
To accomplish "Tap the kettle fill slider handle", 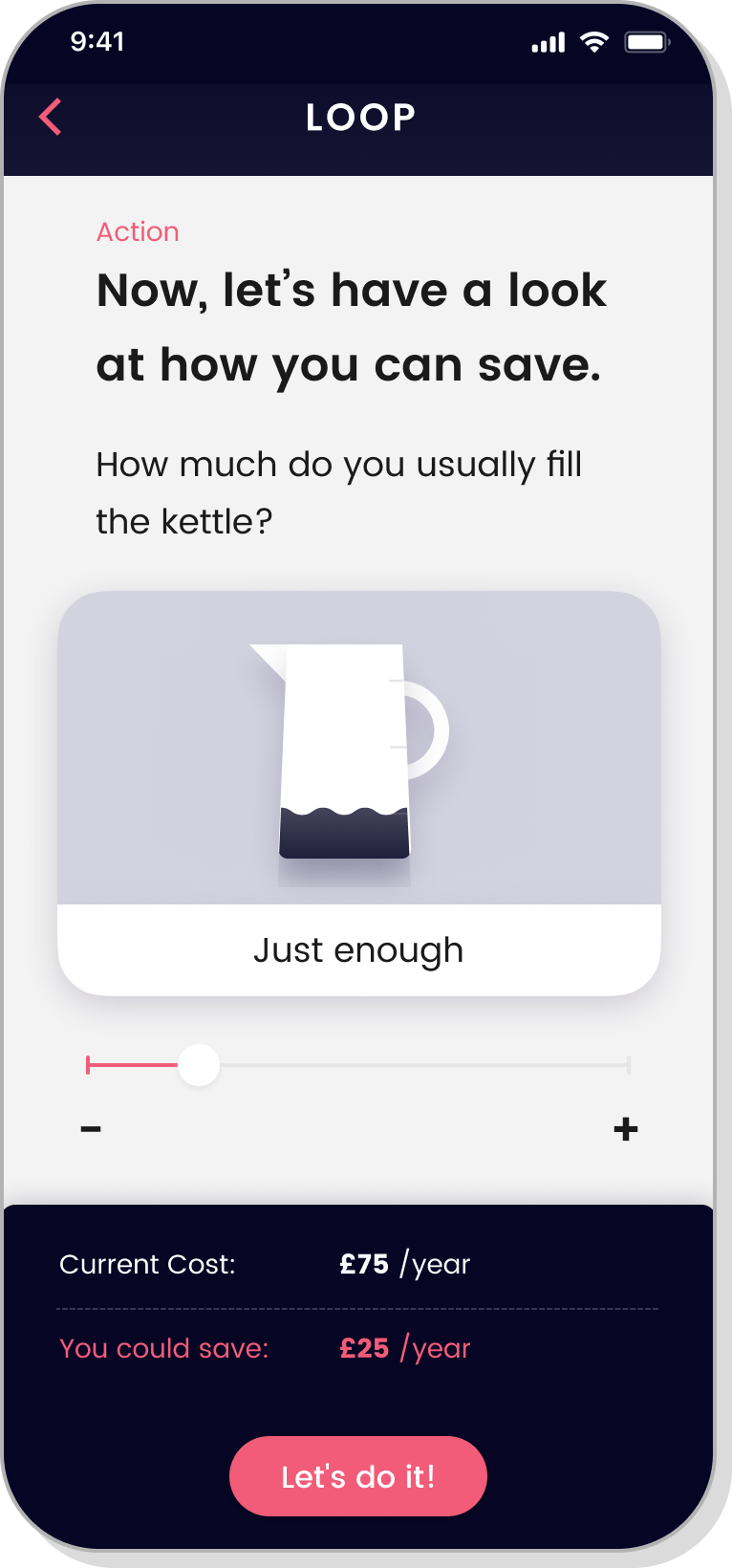I will point(199,1065).
